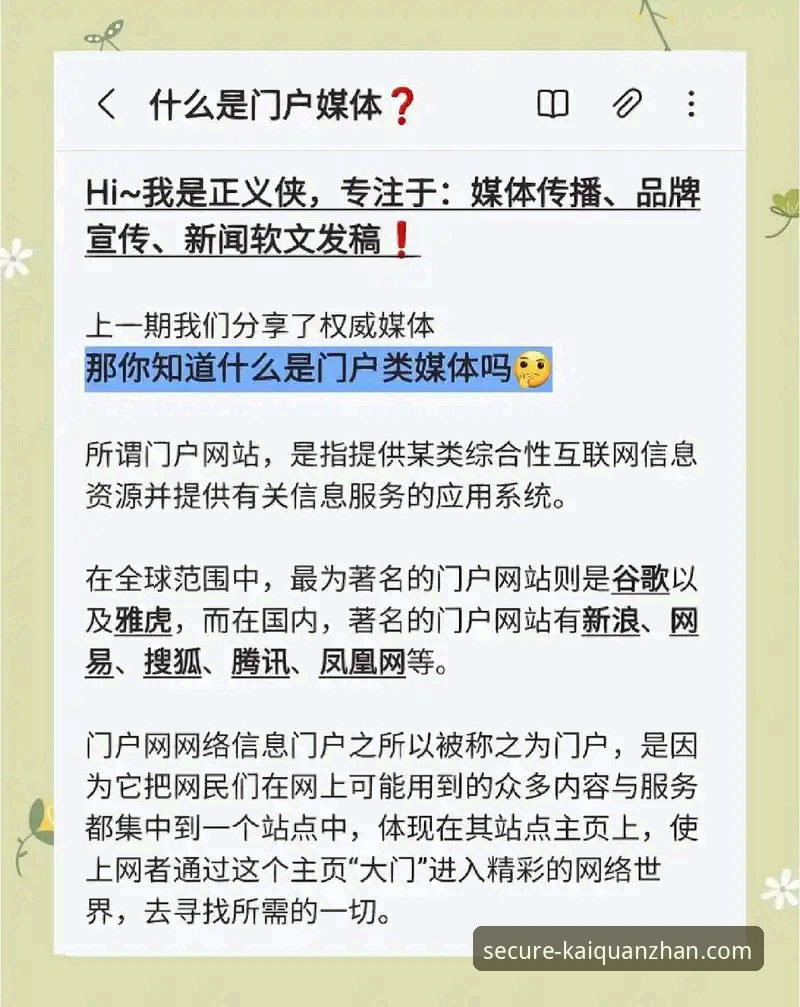The width and height of the screenshot is (800, 1007).
Task: Click the paperclip attachment icon
Action: (627, 104)
